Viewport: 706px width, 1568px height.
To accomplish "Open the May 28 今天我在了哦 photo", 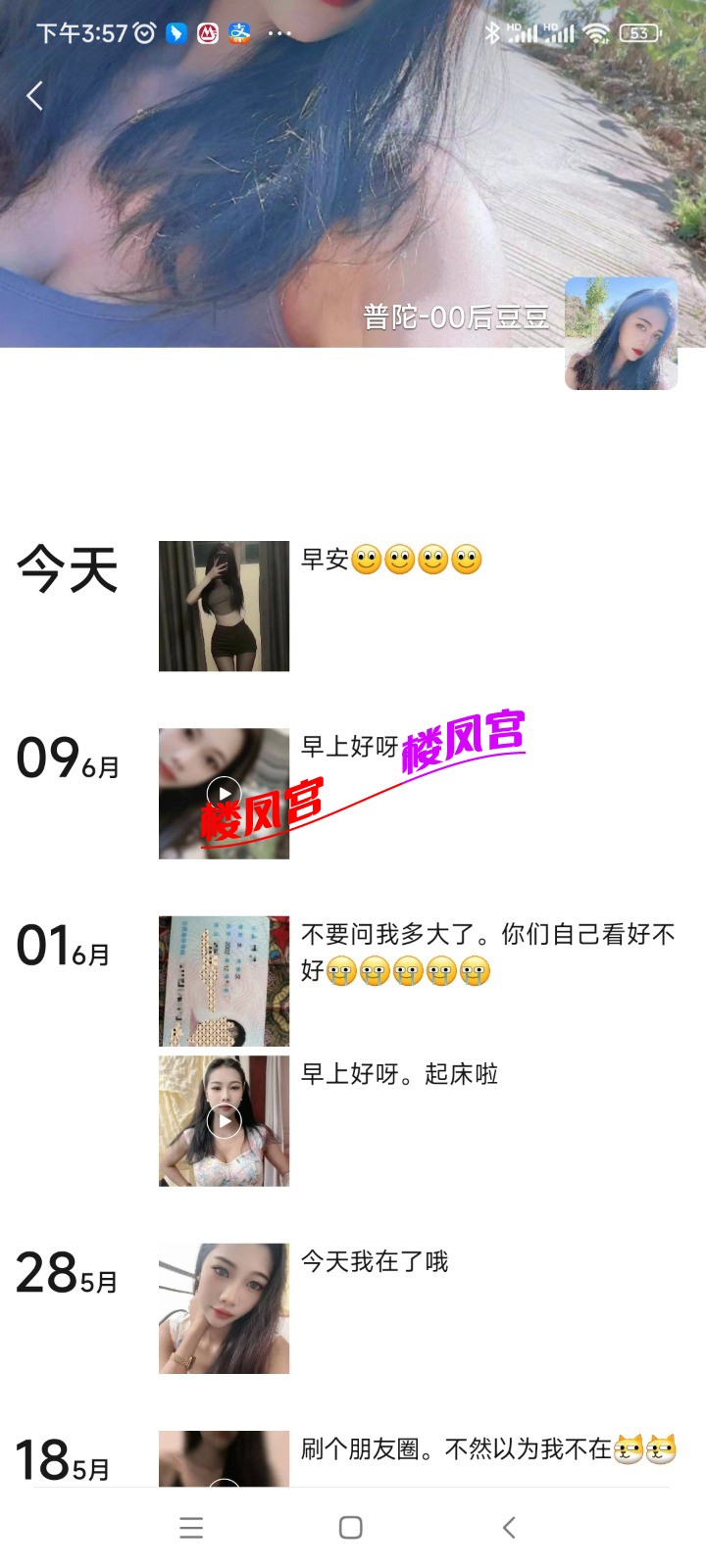I will click(x=224, y=1308).
